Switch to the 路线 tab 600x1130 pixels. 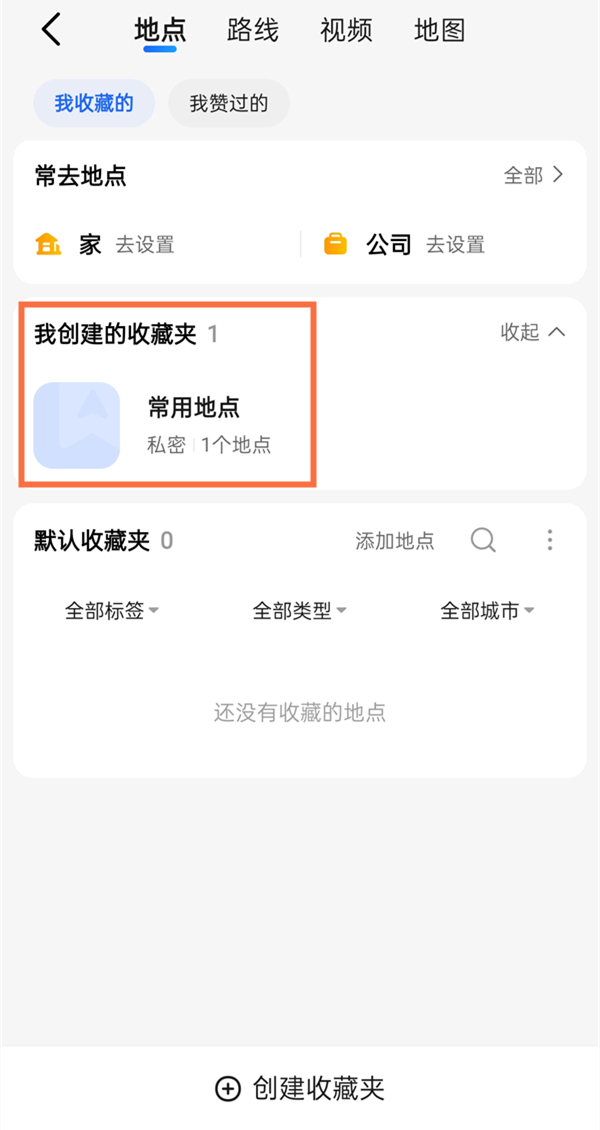click(252, 30)
